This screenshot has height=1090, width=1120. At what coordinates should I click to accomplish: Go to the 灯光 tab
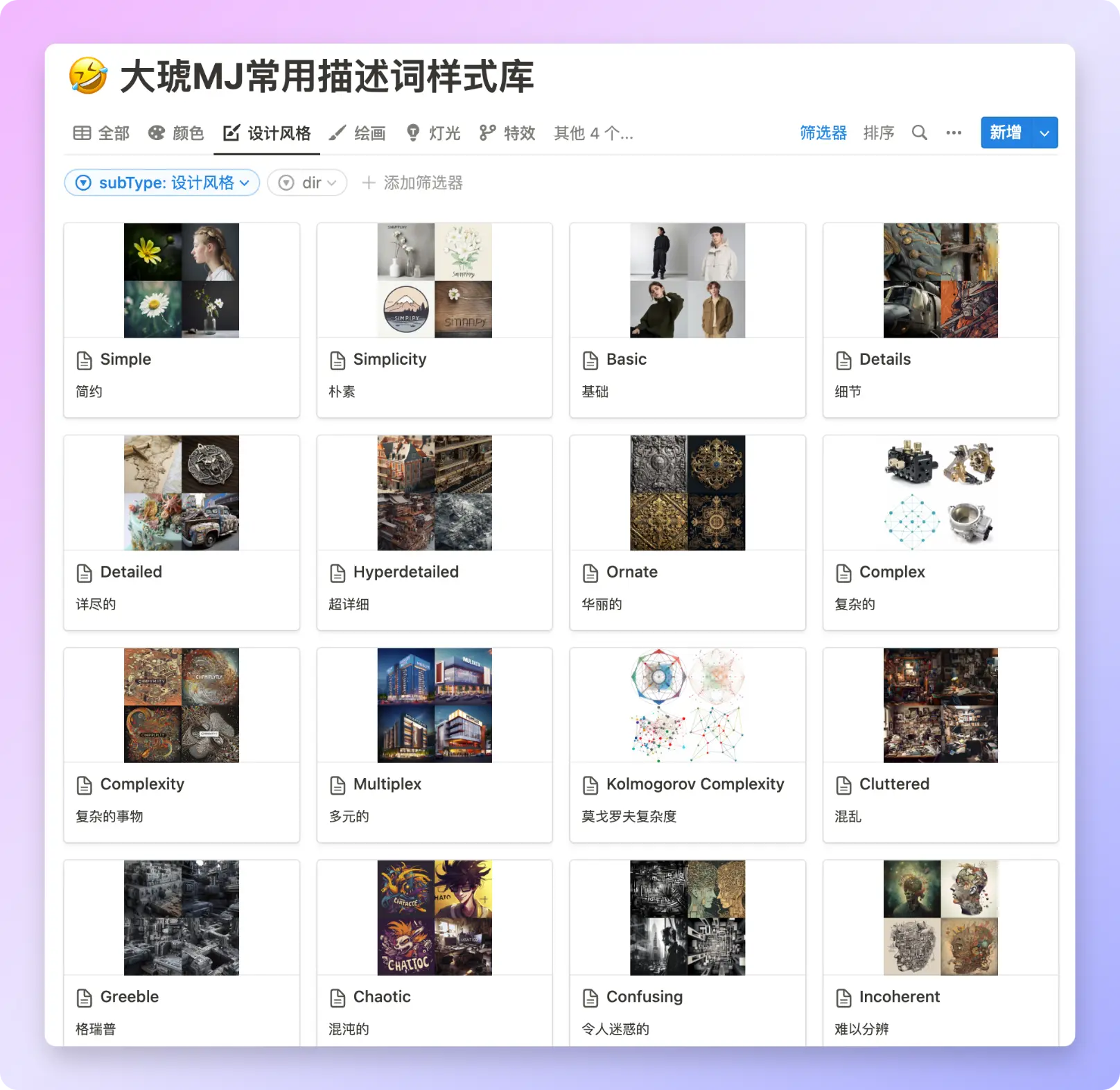tap(433, 132)
